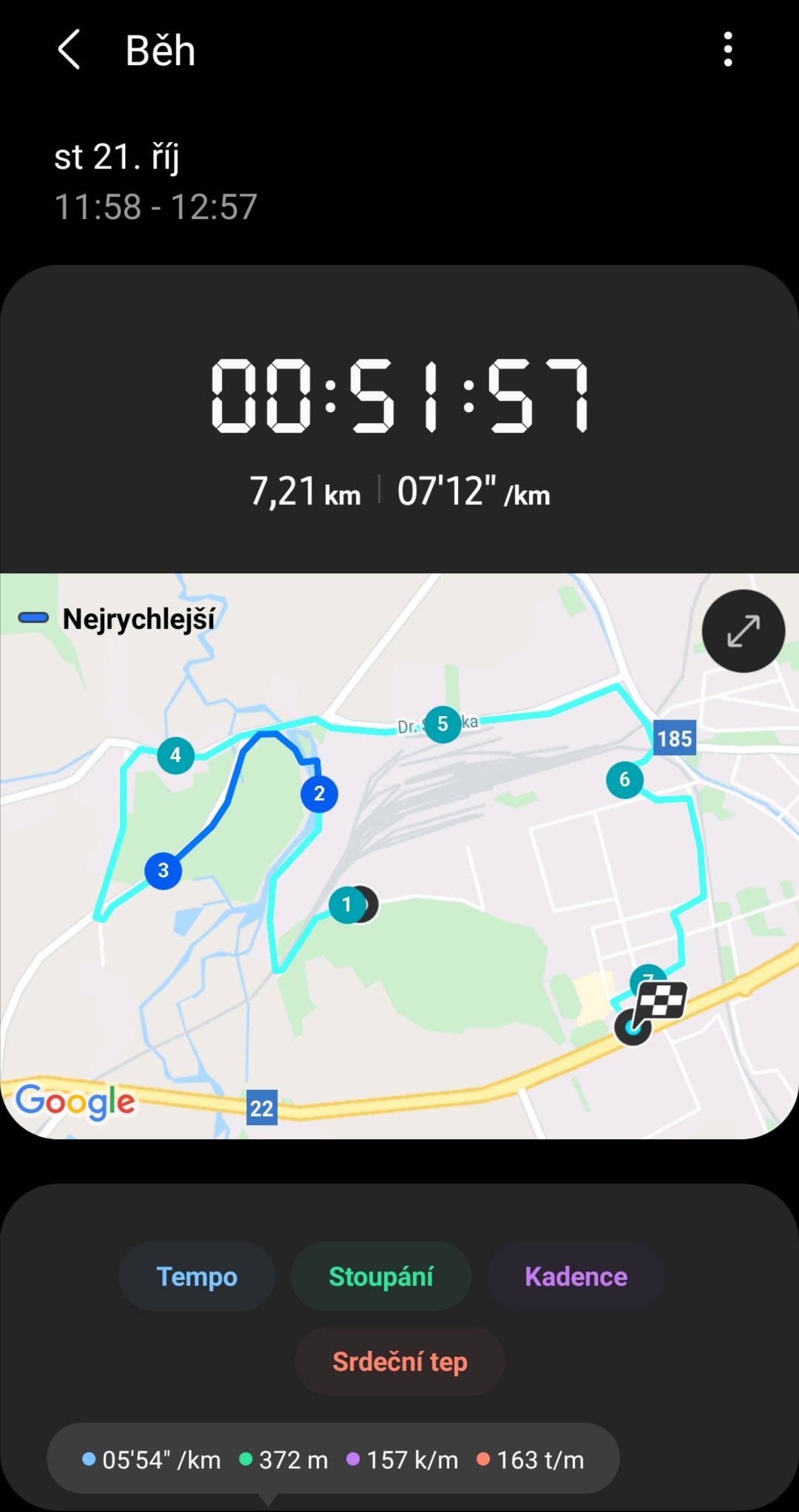Screen dimensions: 799x1512
Task: Select the Srdeční tep chip
Action: tap(399, 1361)
